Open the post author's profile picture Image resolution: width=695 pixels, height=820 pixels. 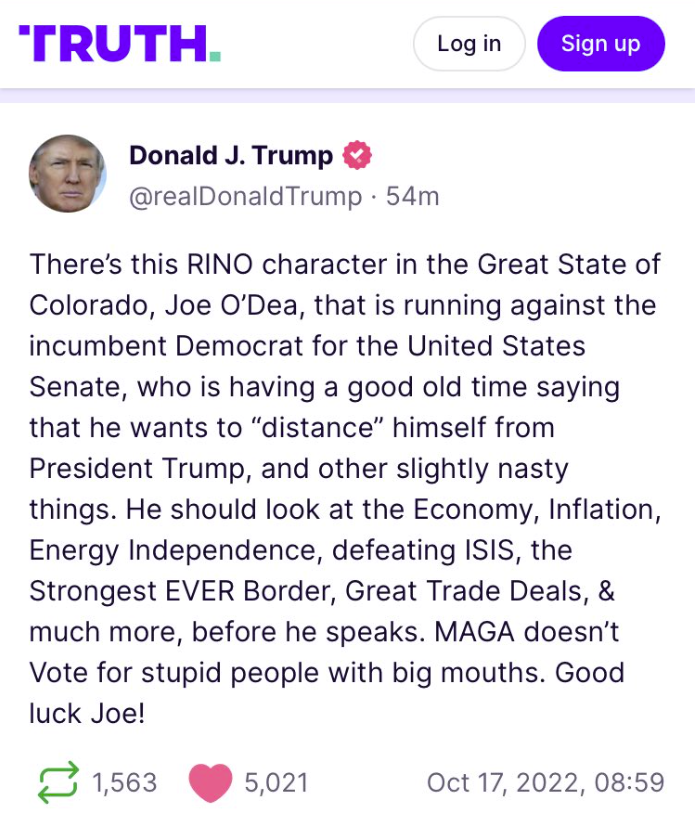[x=68, y=174]
